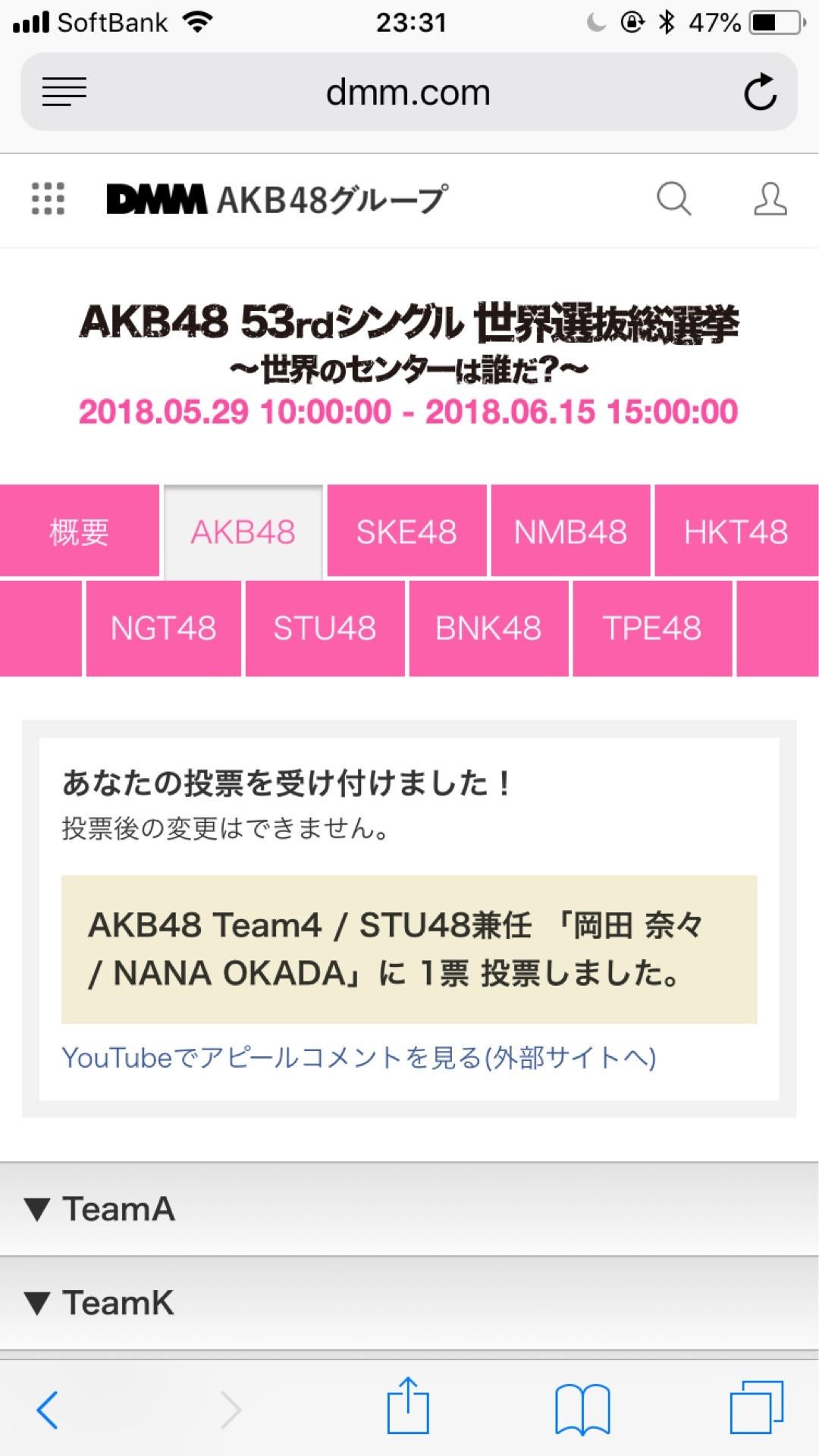Tap the dmm.com address field
819x1456 pixels.
point(408,93)
